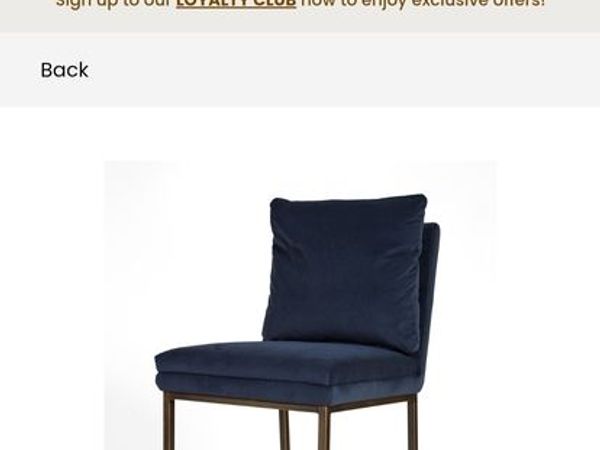Open the Loyalty Club link
This screenshot has height=450, width=600.
pos(236,5)
